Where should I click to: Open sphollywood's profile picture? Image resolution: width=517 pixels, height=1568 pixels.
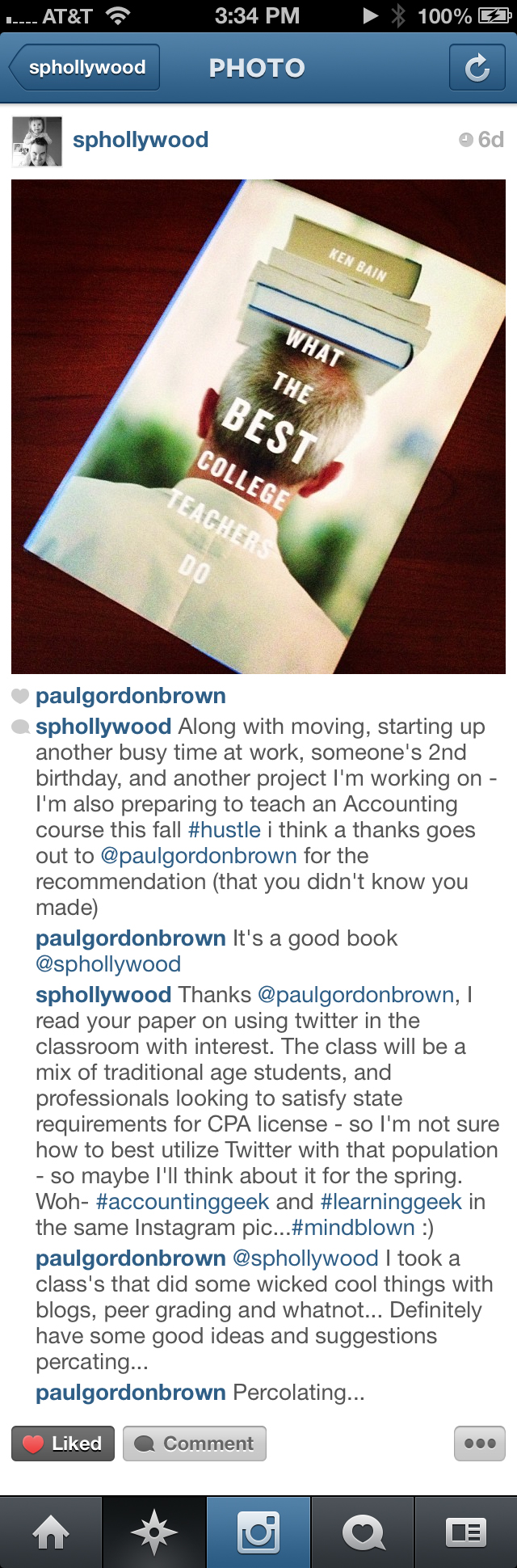coord(37,141)
